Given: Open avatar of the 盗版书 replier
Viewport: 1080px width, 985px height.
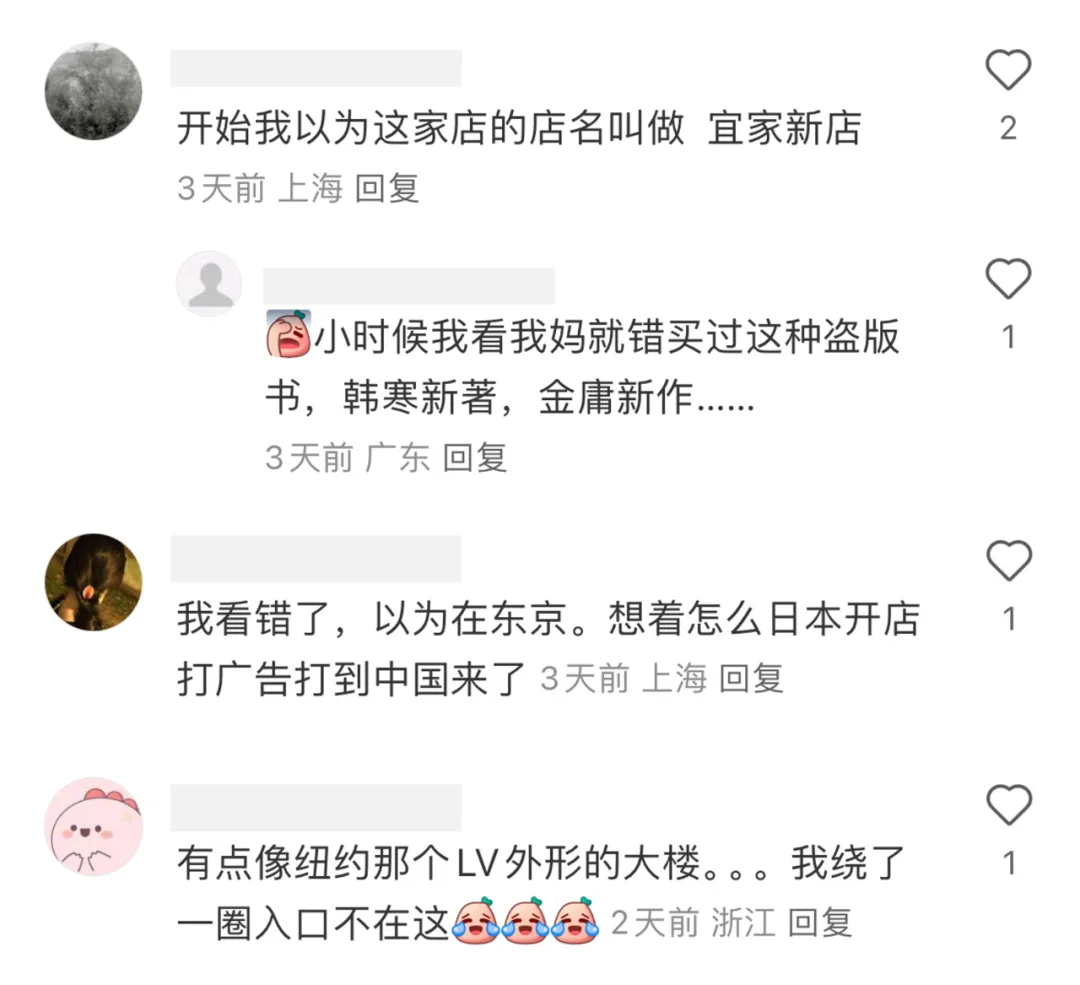Looking at the screenshot, I should [x=209, y=284].
